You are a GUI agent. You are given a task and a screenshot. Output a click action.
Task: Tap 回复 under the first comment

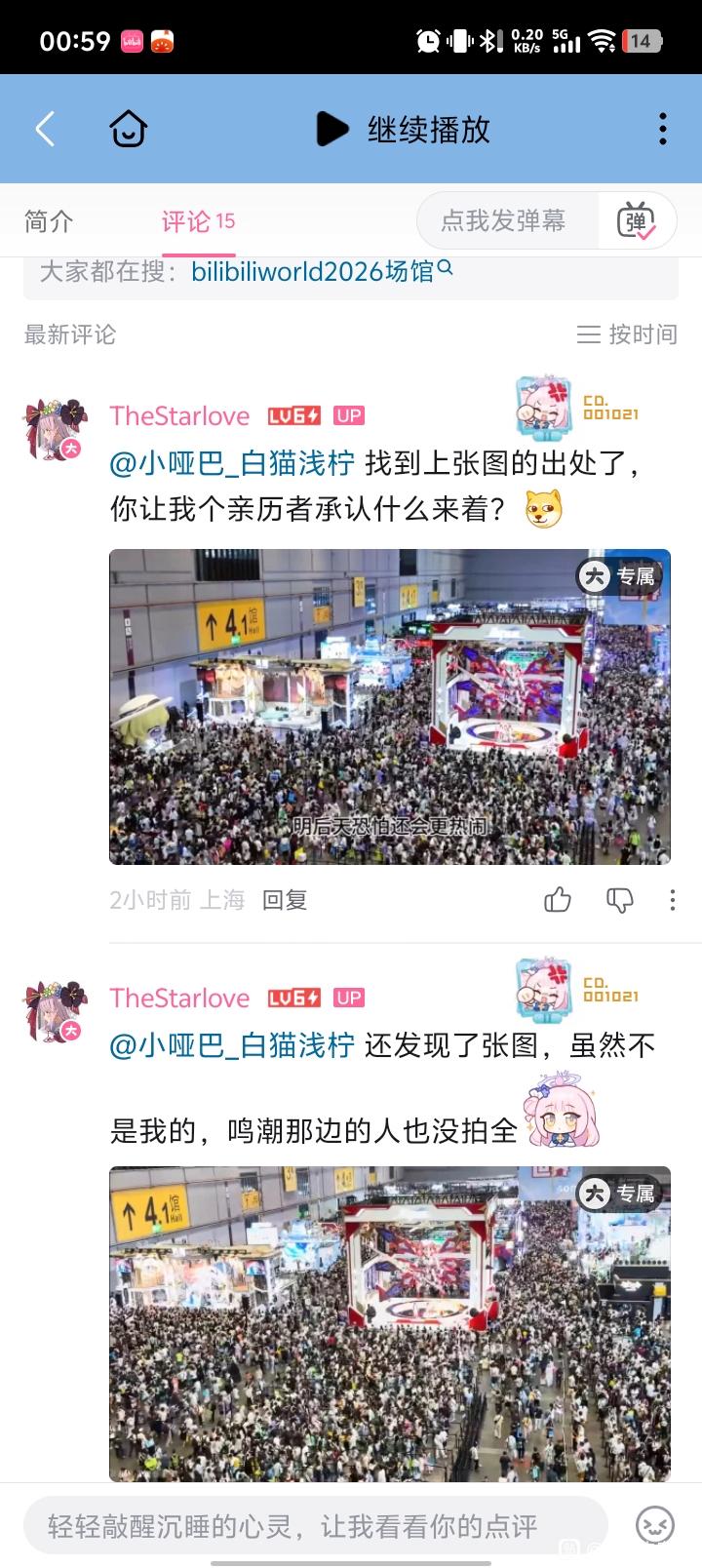point(285,900)
